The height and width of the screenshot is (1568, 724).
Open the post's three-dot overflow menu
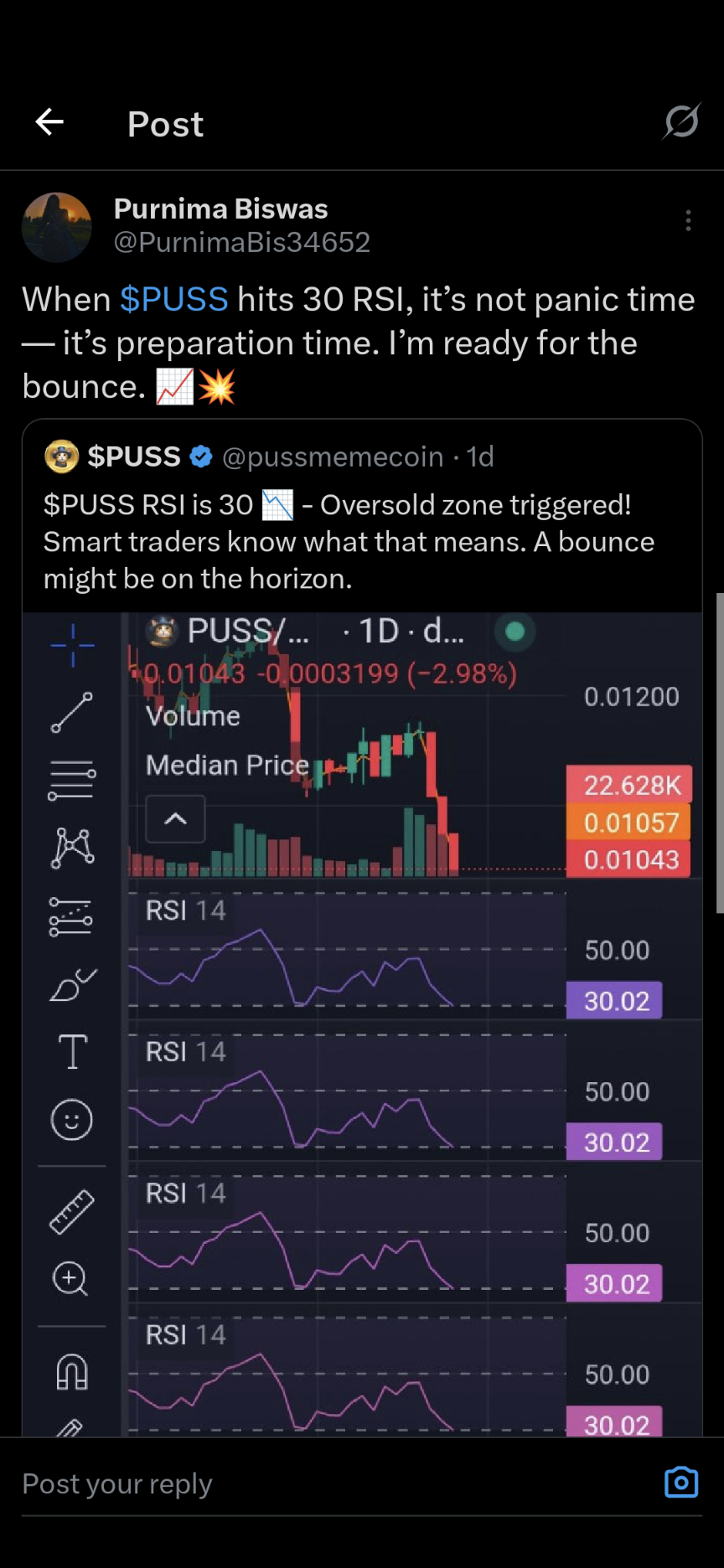pos(688,220)
